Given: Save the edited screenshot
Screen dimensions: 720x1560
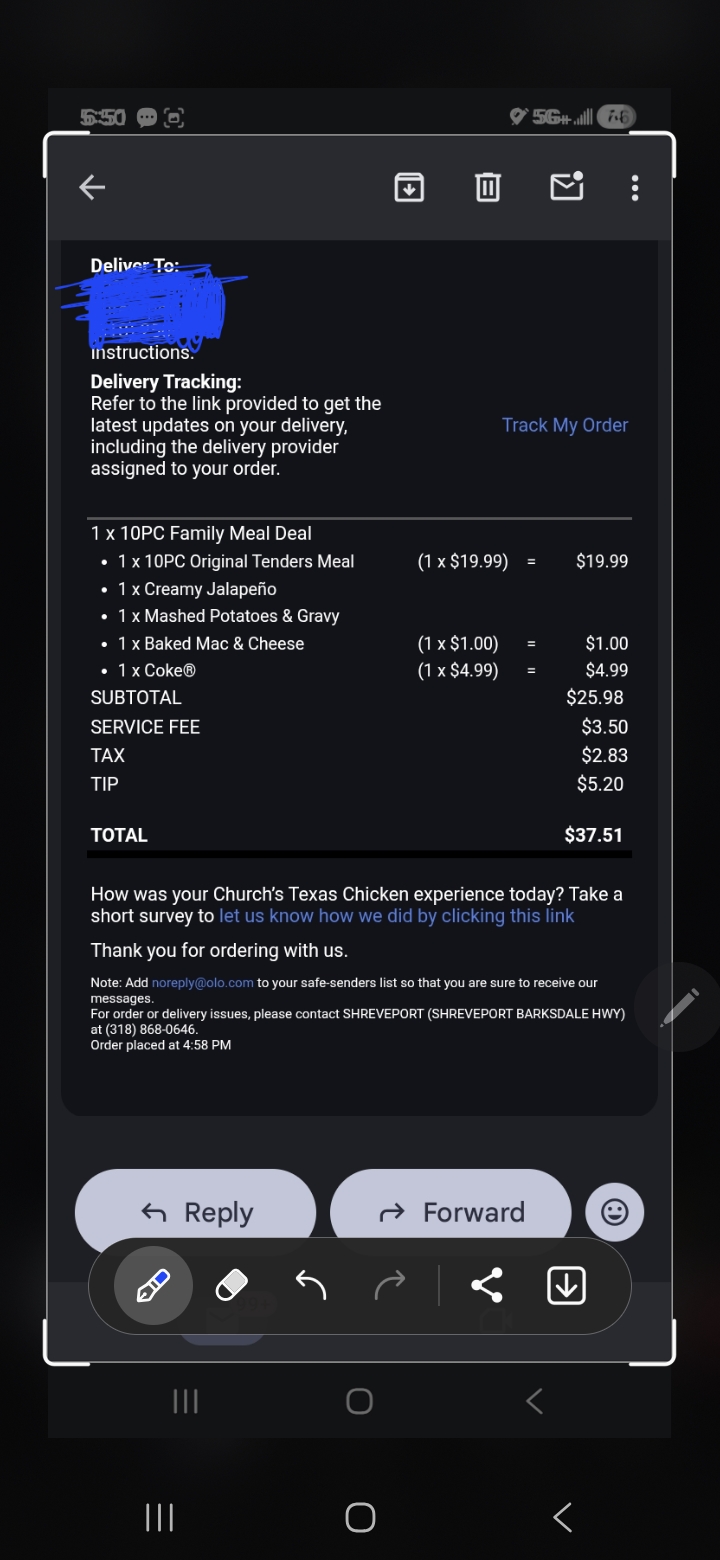Looking at the screenshot, I should click(x=566, y=1286).
